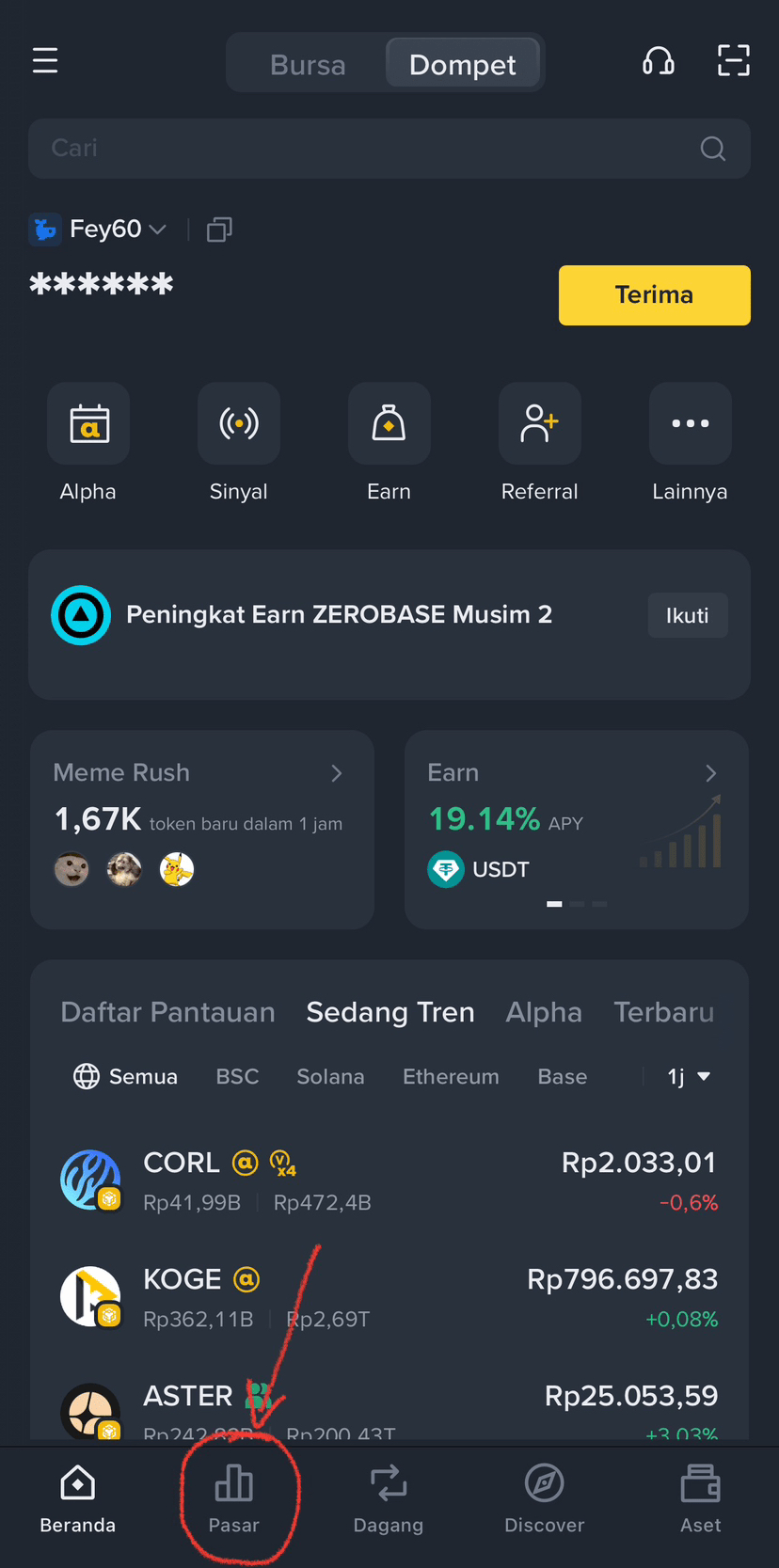Screen dimensions: 779x1568
Task: Open customer support headset icon
Action: pyautogui.click(x=659, y=61)
